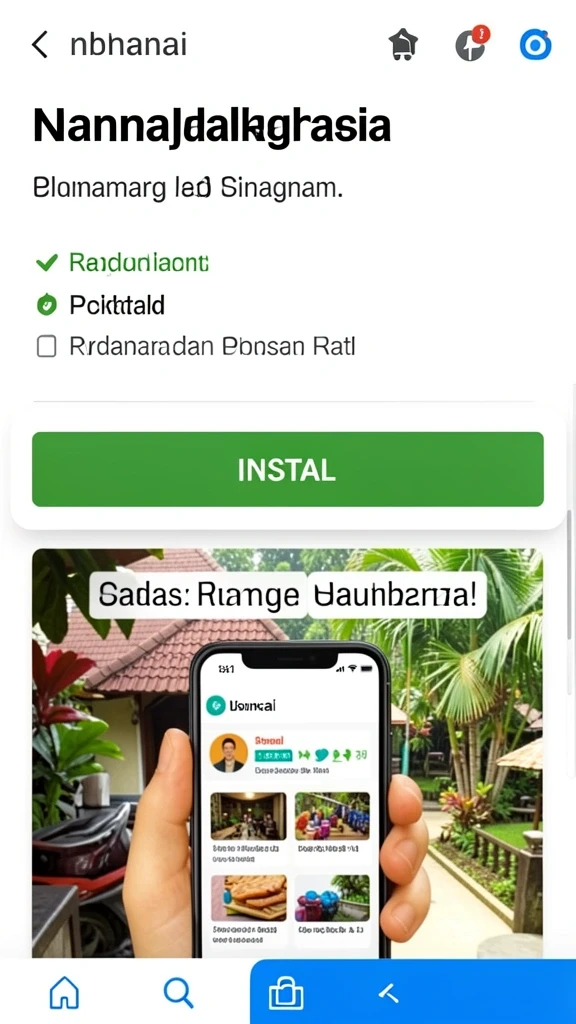Select the shopping bag tab in the bottom bar
This screenshot has height=1024, width=576.
286,994
